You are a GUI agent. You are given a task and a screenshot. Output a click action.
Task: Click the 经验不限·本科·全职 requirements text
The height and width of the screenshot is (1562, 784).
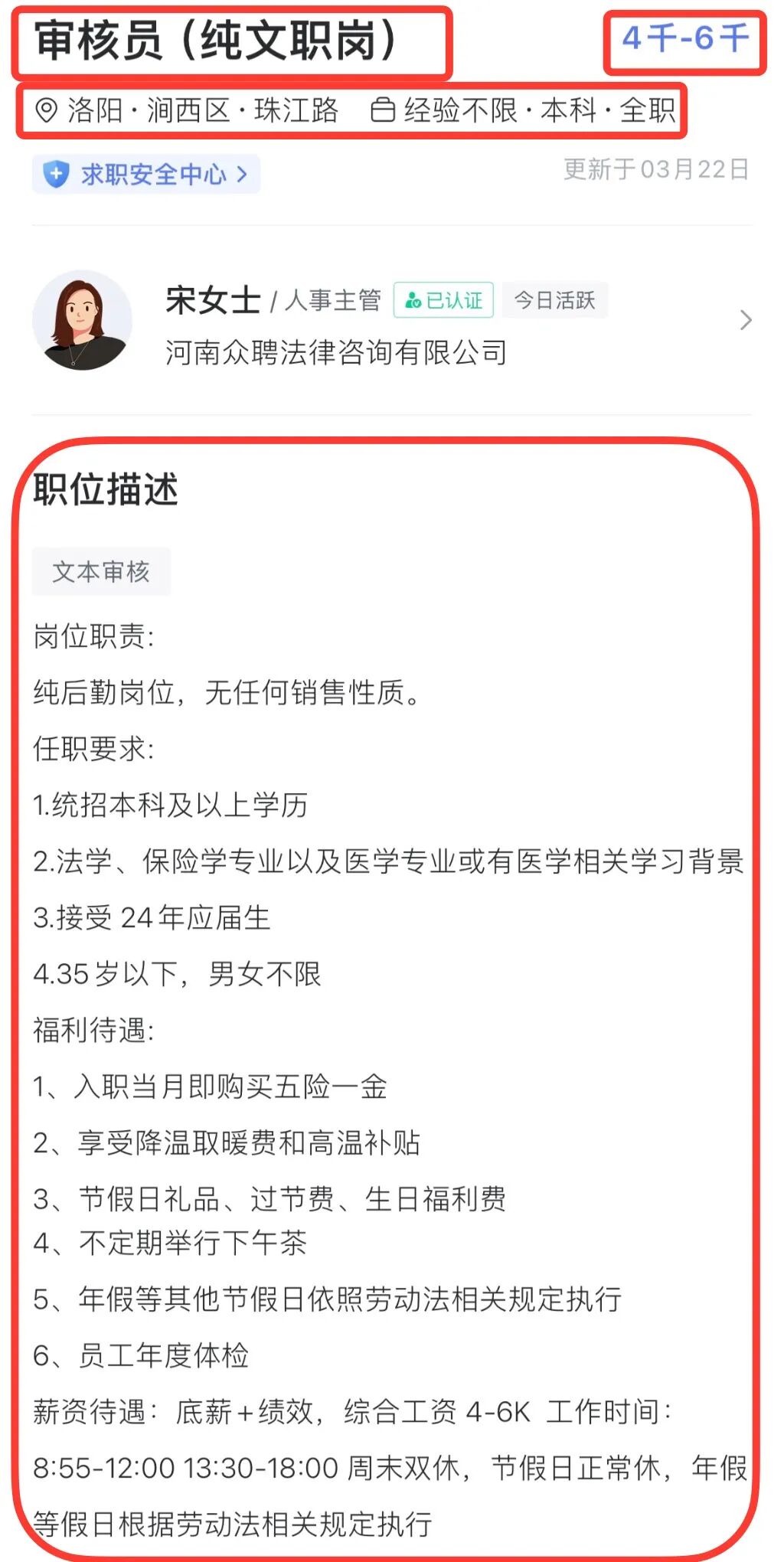point(540,109)
